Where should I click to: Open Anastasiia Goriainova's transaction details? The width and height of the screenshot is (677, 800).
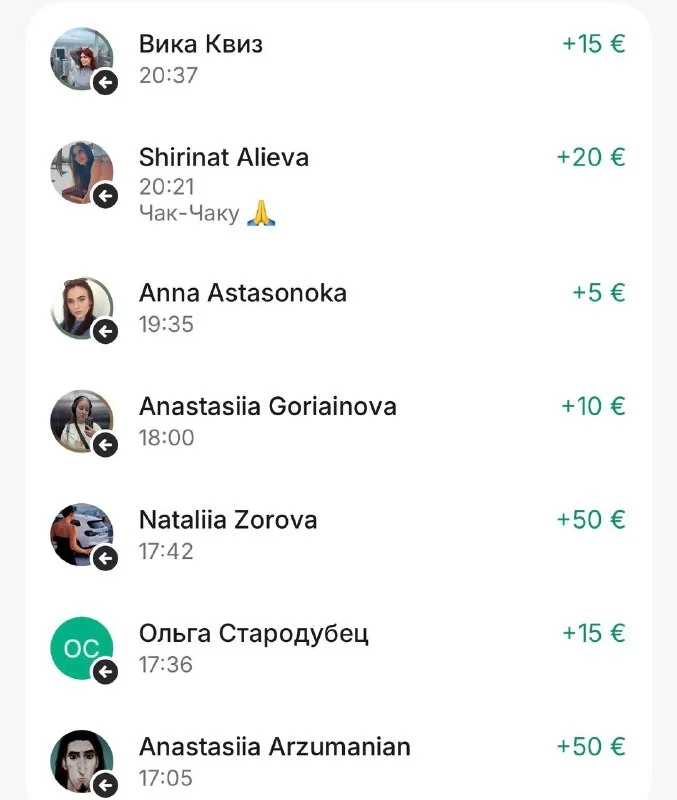pos(338,422)
